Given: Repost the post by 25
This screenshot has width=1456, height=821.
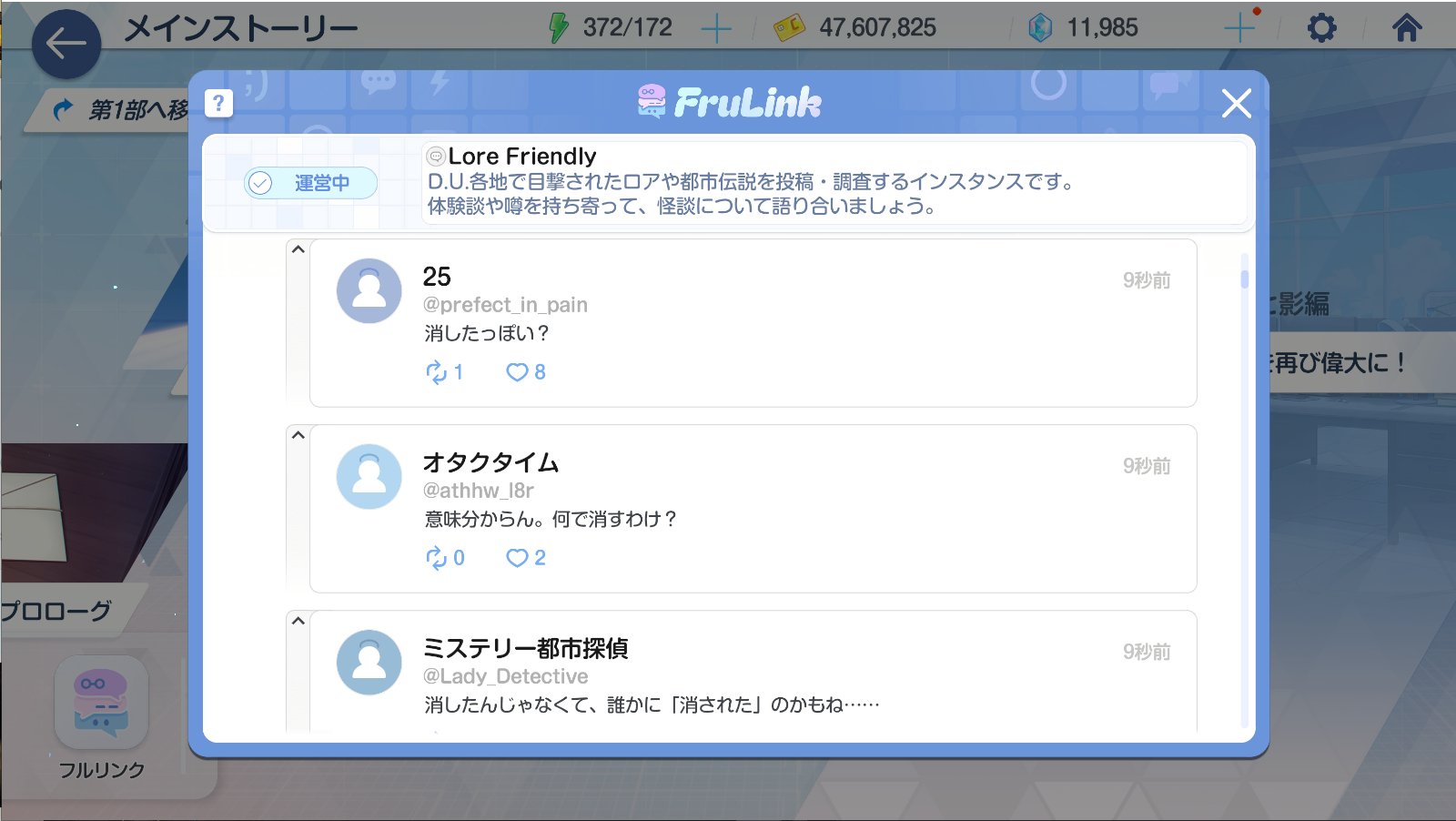Looking at the screenshot, I should click(445, 372).
